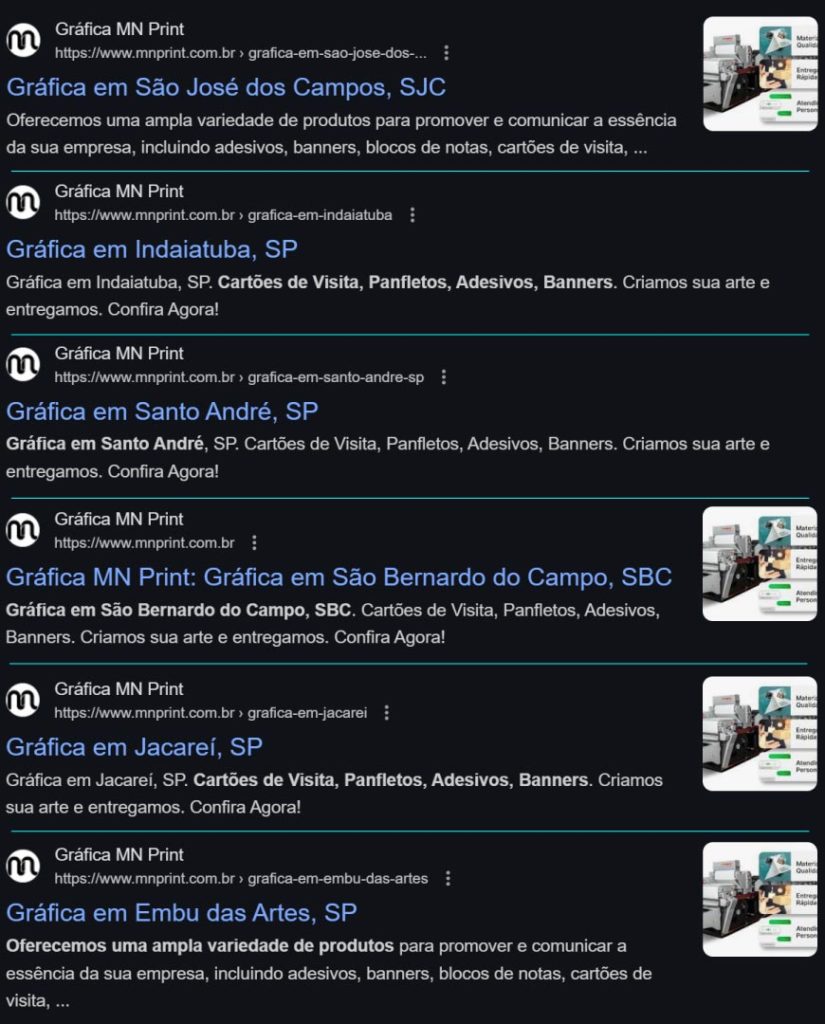Tap the thumbnail of the Jacareí result
The width and height of the screenshot is (825, 1024).
(760, 734)
